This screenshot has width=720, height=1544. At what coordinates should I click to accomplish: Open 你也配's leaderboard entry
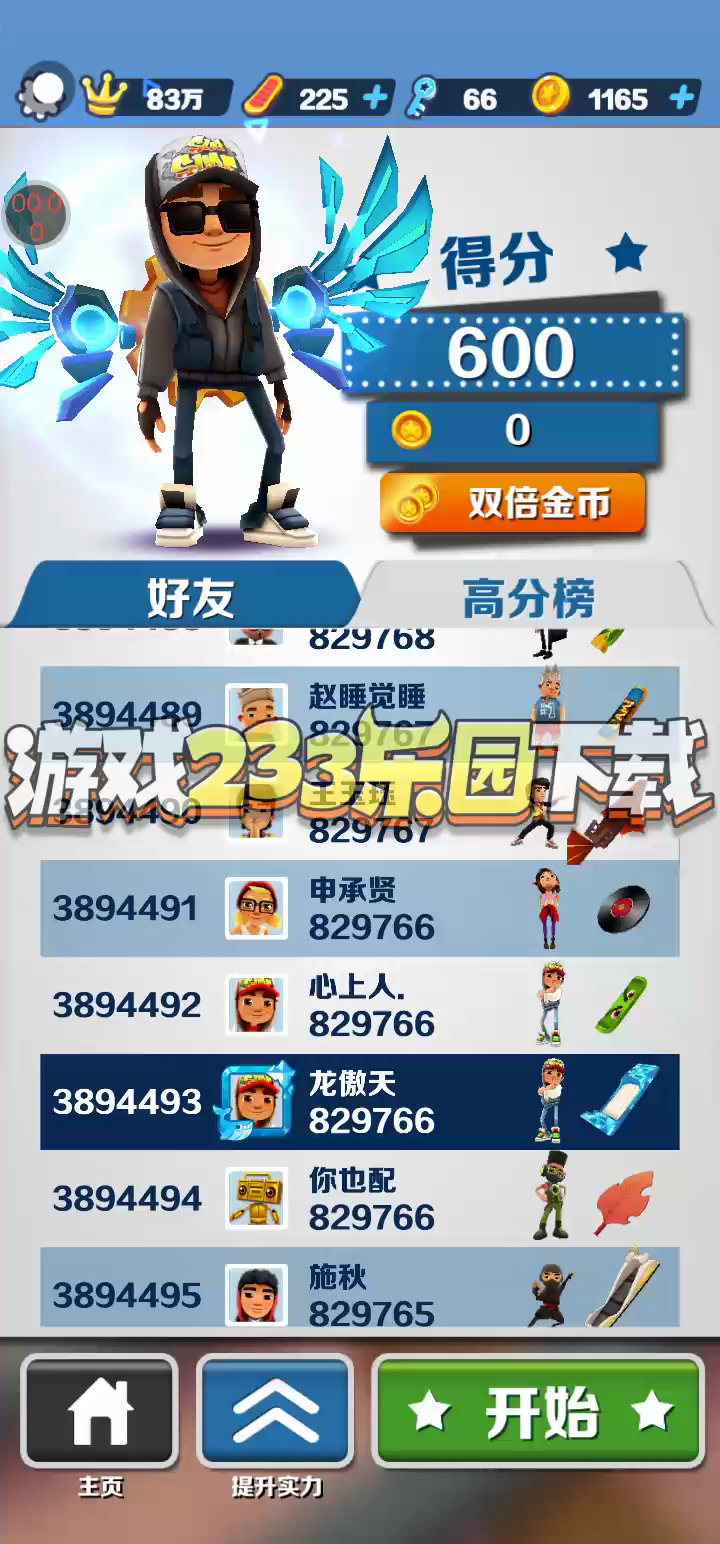point(360,1198)
